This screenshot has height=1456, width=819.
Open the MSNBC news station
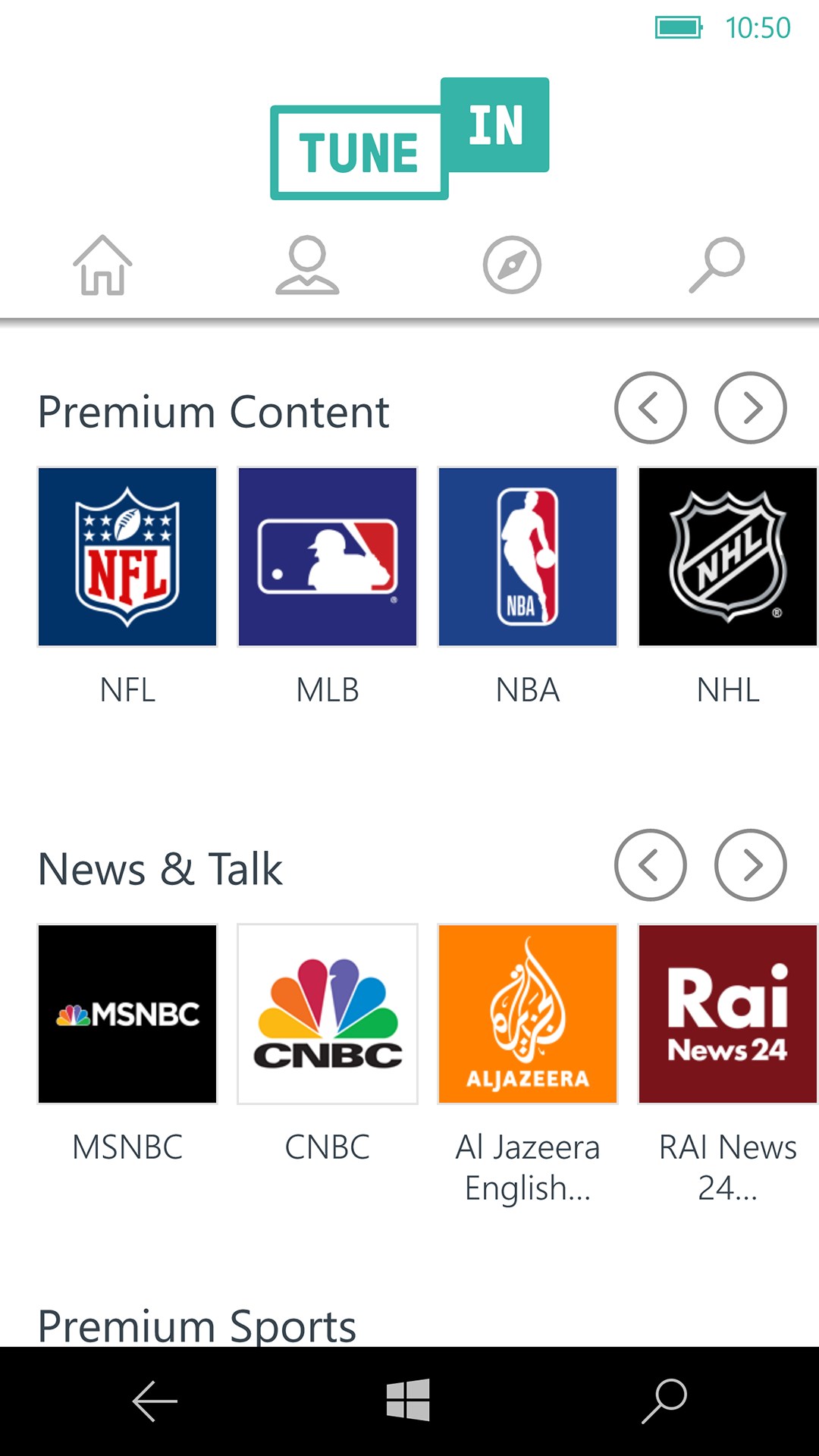[x=127, y=1014]
